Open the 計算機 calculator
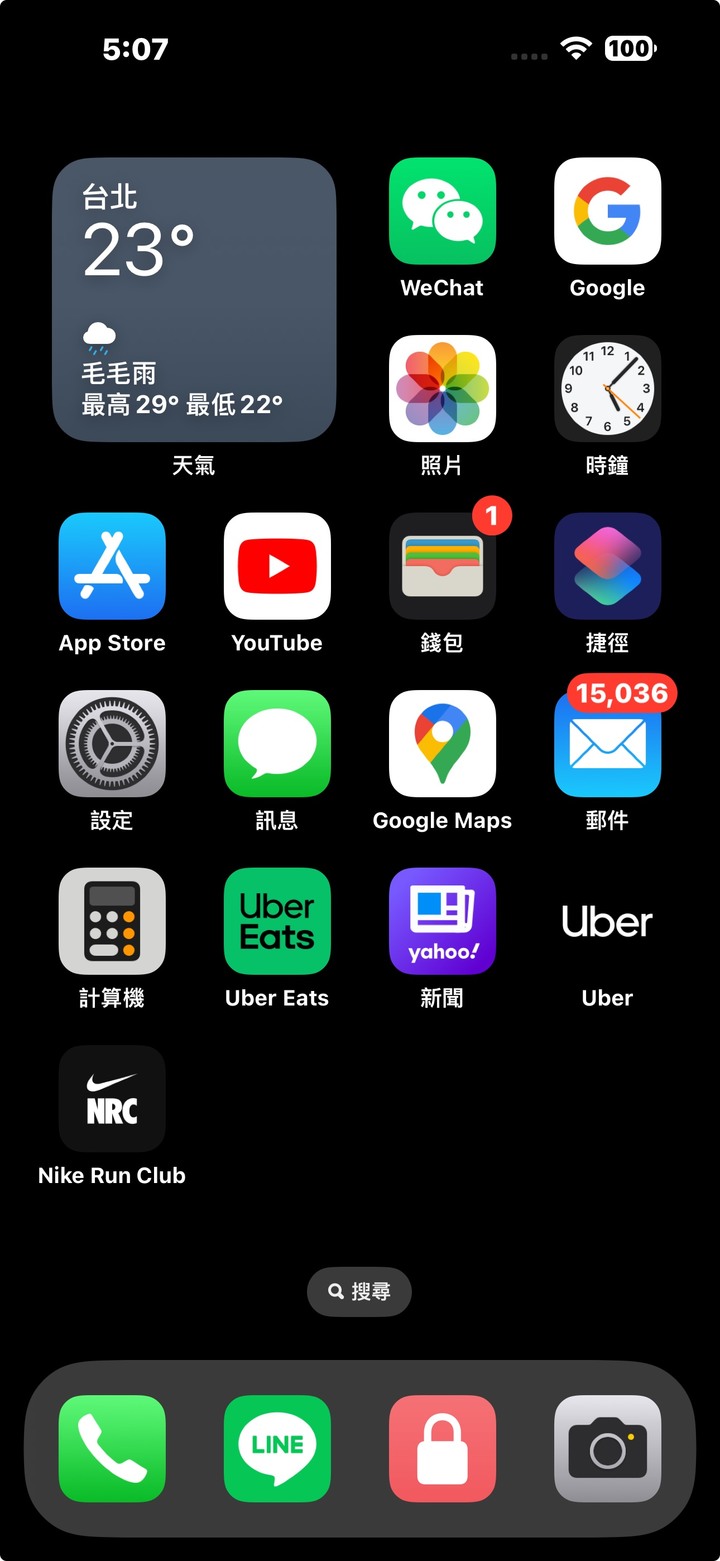Image resolution: width=720 pixels, height=1561 pixels. (x=112, y=921)
